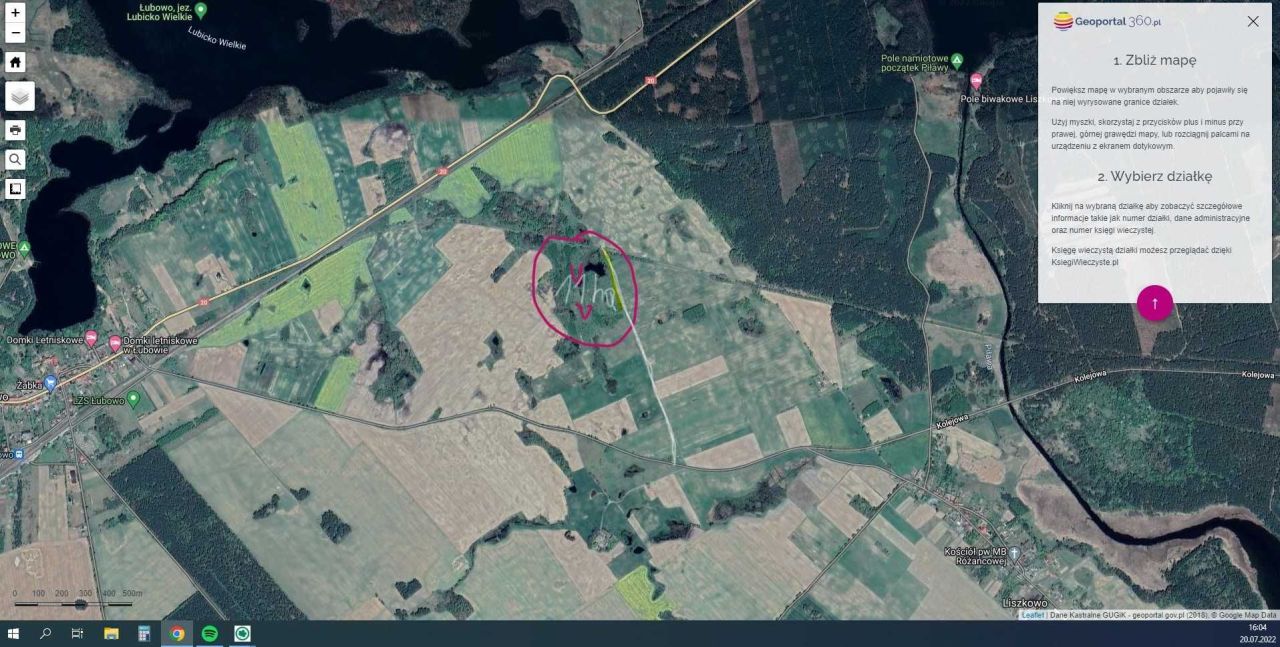Launch the Calculator from the taskbar
1280x647 pixels.
pos(144,633)
